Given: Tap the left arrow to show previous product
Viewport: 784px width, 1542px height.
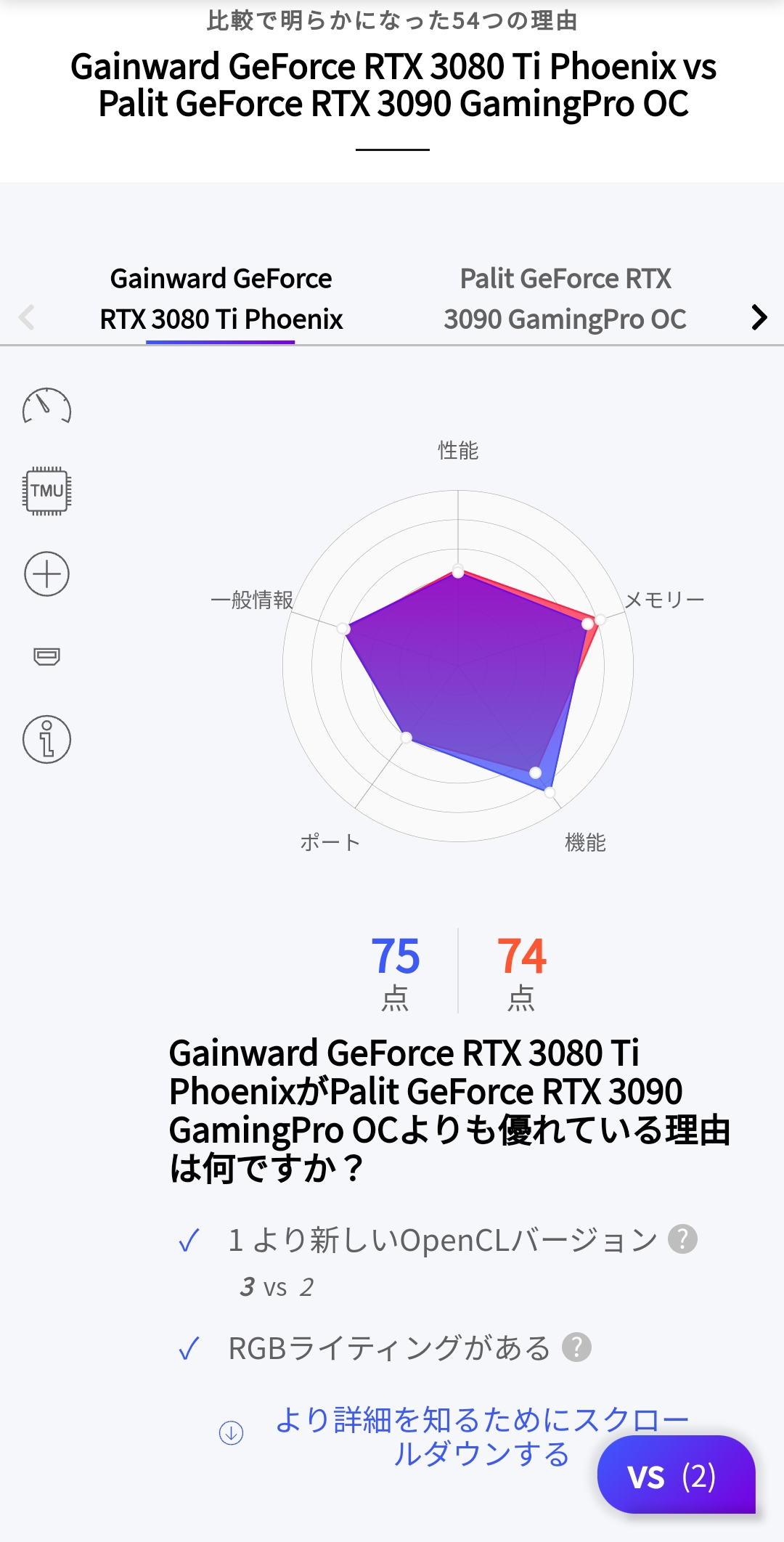Looking at the screenshot, I should pos(27,317).
